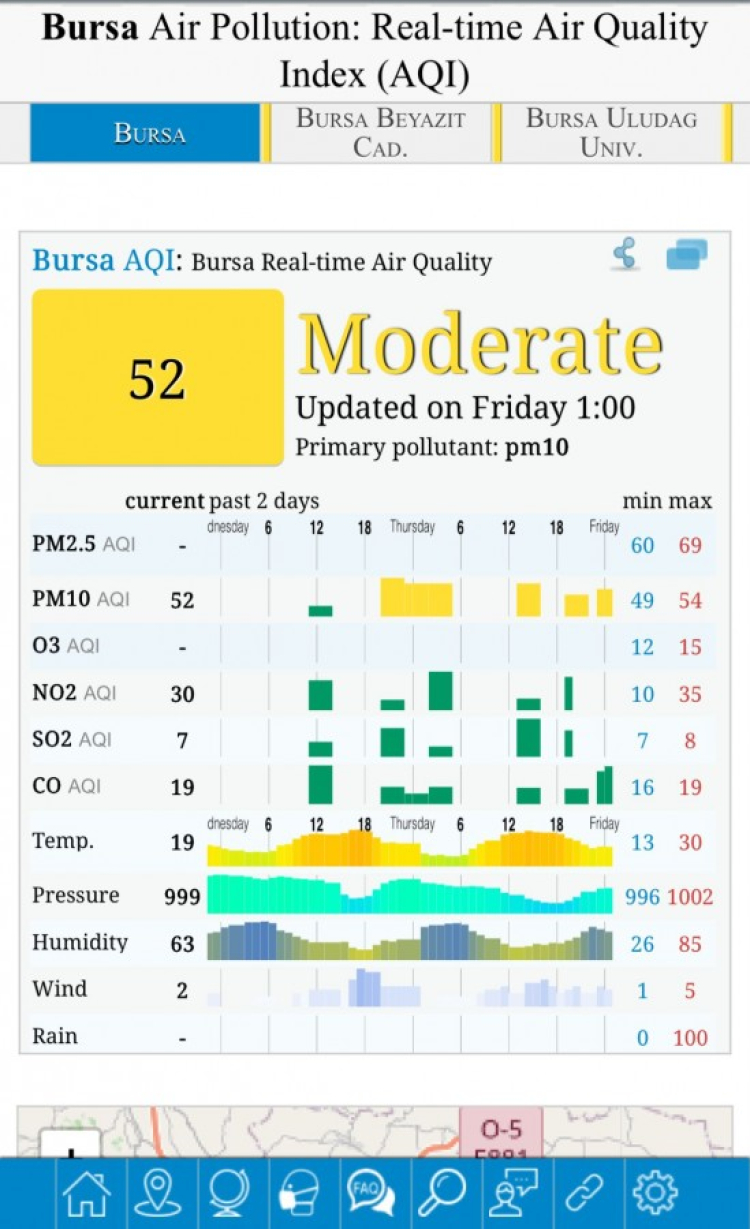Open the FAQ page
This screenshot has height=1229, width=750.
point(371,1192)
